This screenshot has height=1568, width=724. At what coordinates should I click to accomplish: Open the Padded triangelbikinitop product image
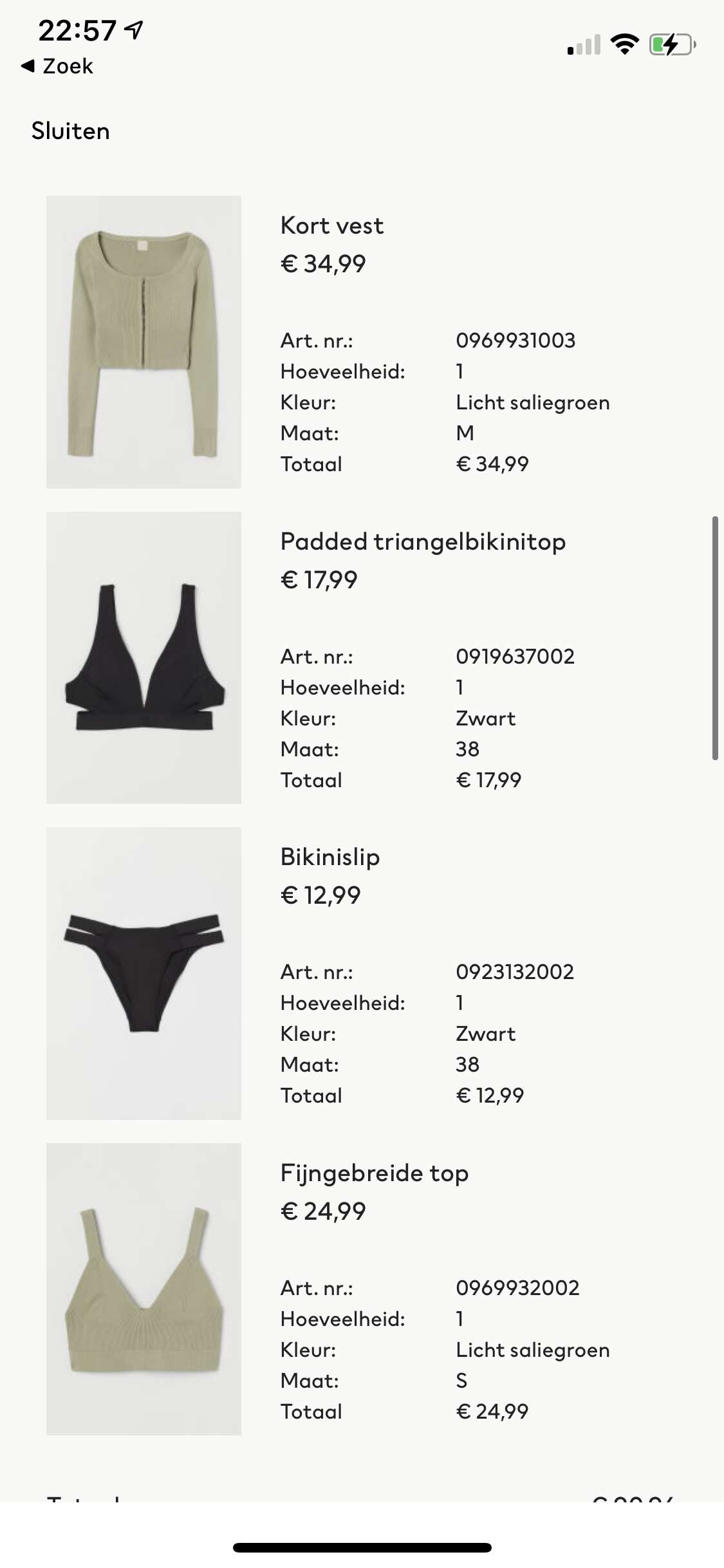point(144,657)
